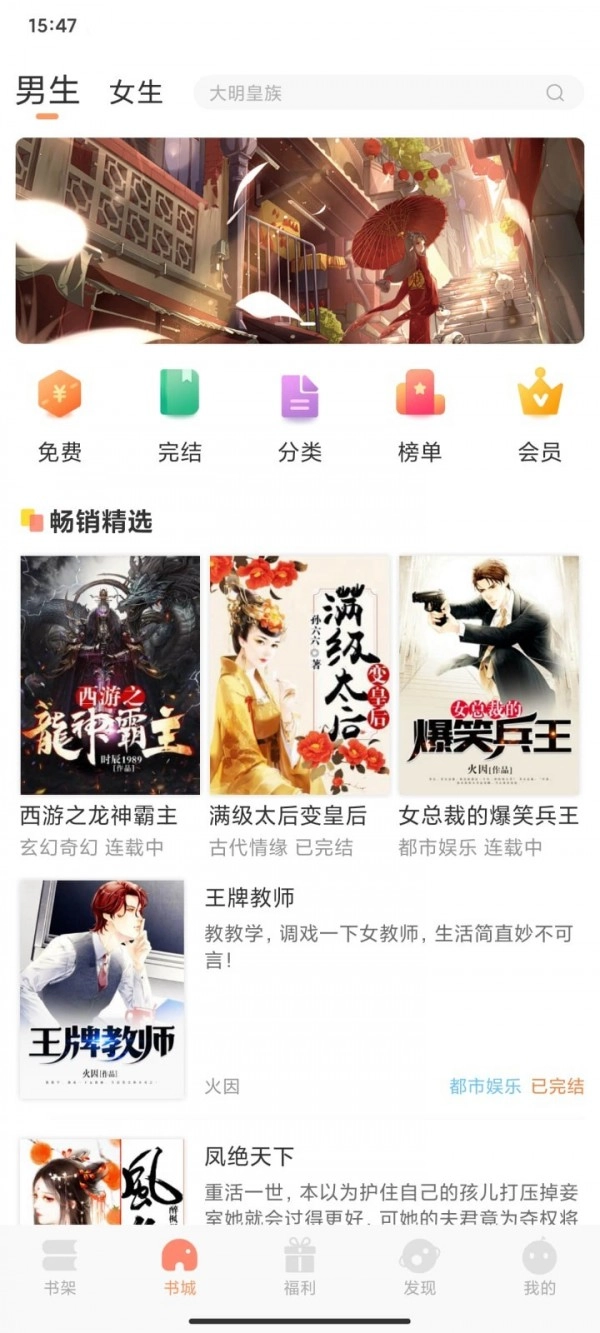
Task: Open the 发现 tab
Action: 420,1267
